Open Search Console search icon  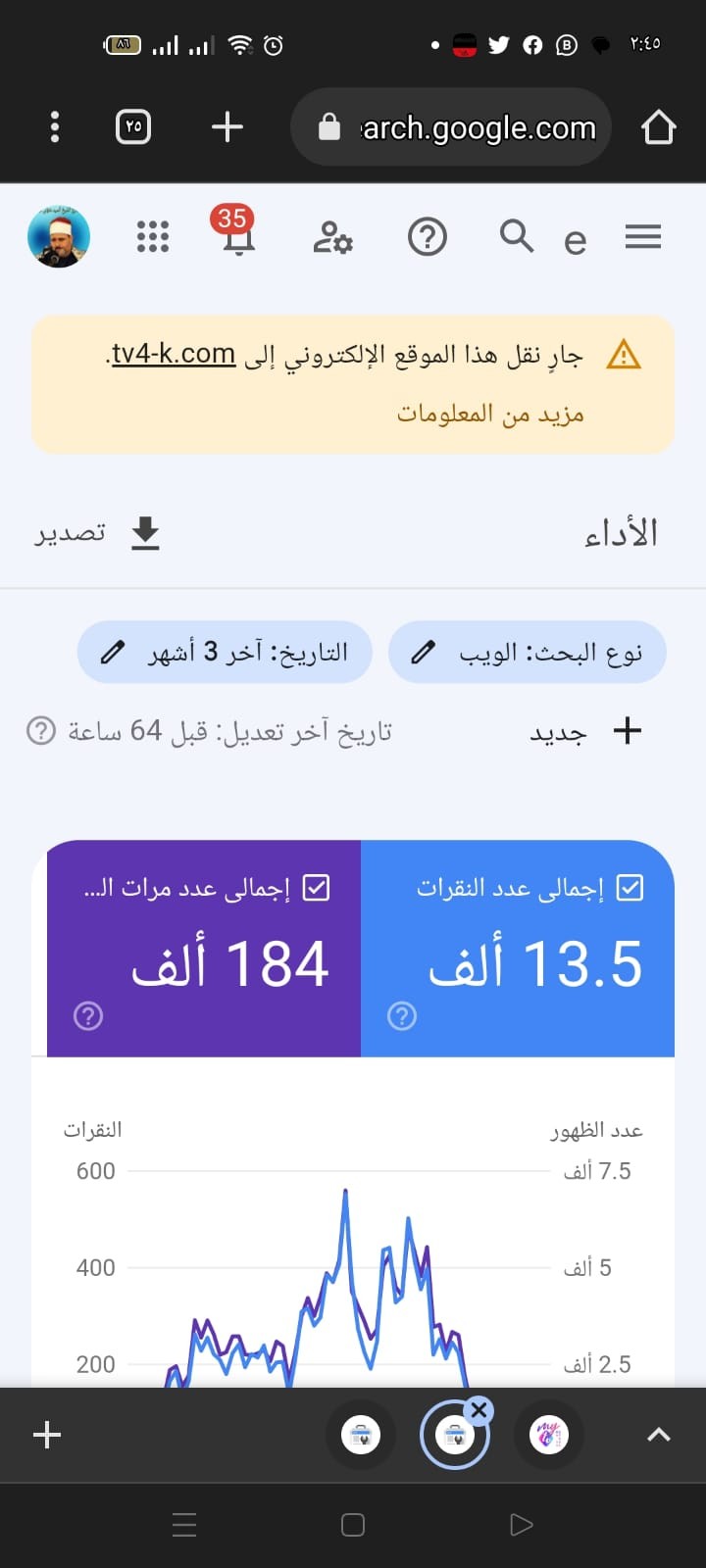click(x=516, y=237)
